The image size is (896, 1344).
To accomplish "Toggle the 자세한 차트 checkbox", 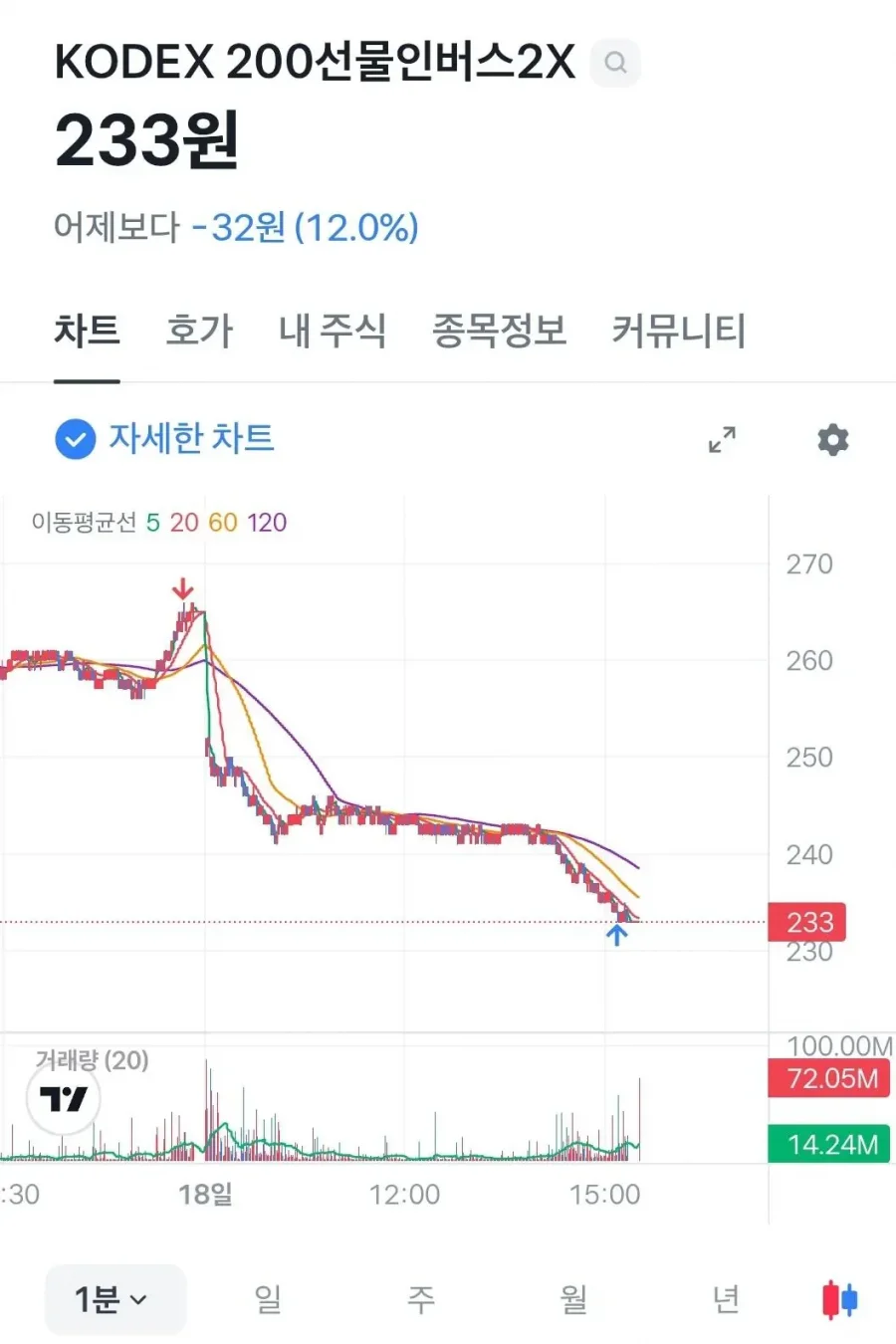I will [x=76, y=439].
